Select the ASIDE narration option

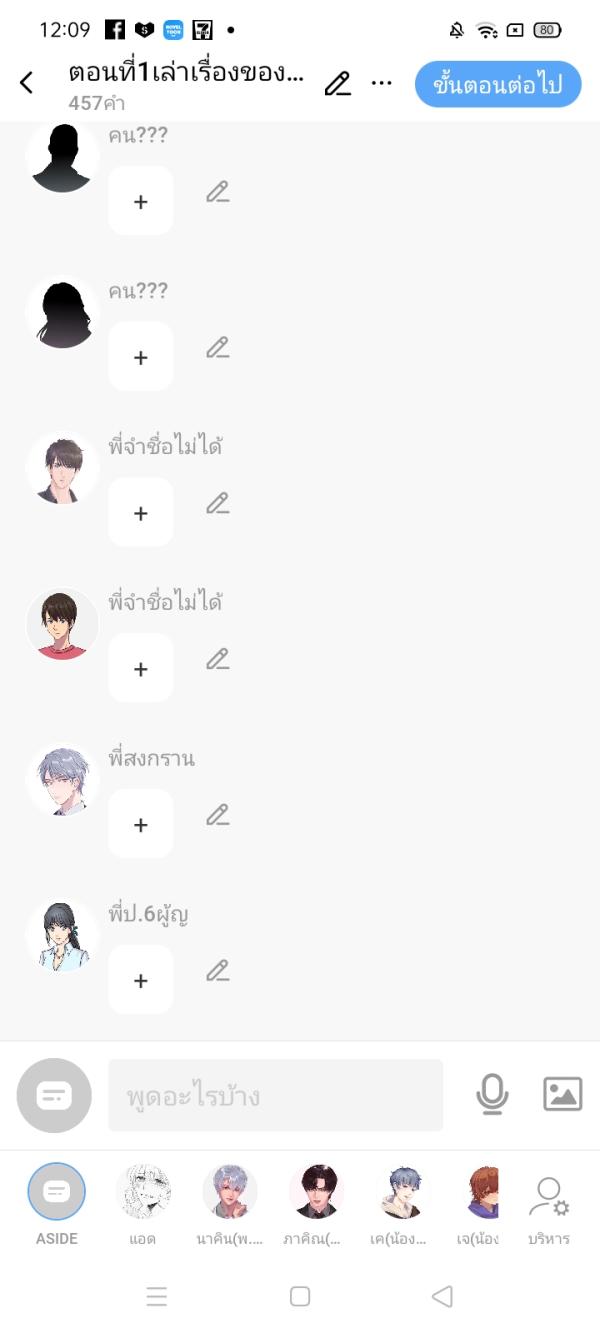pyautogui.click(x=57, y=1193)
